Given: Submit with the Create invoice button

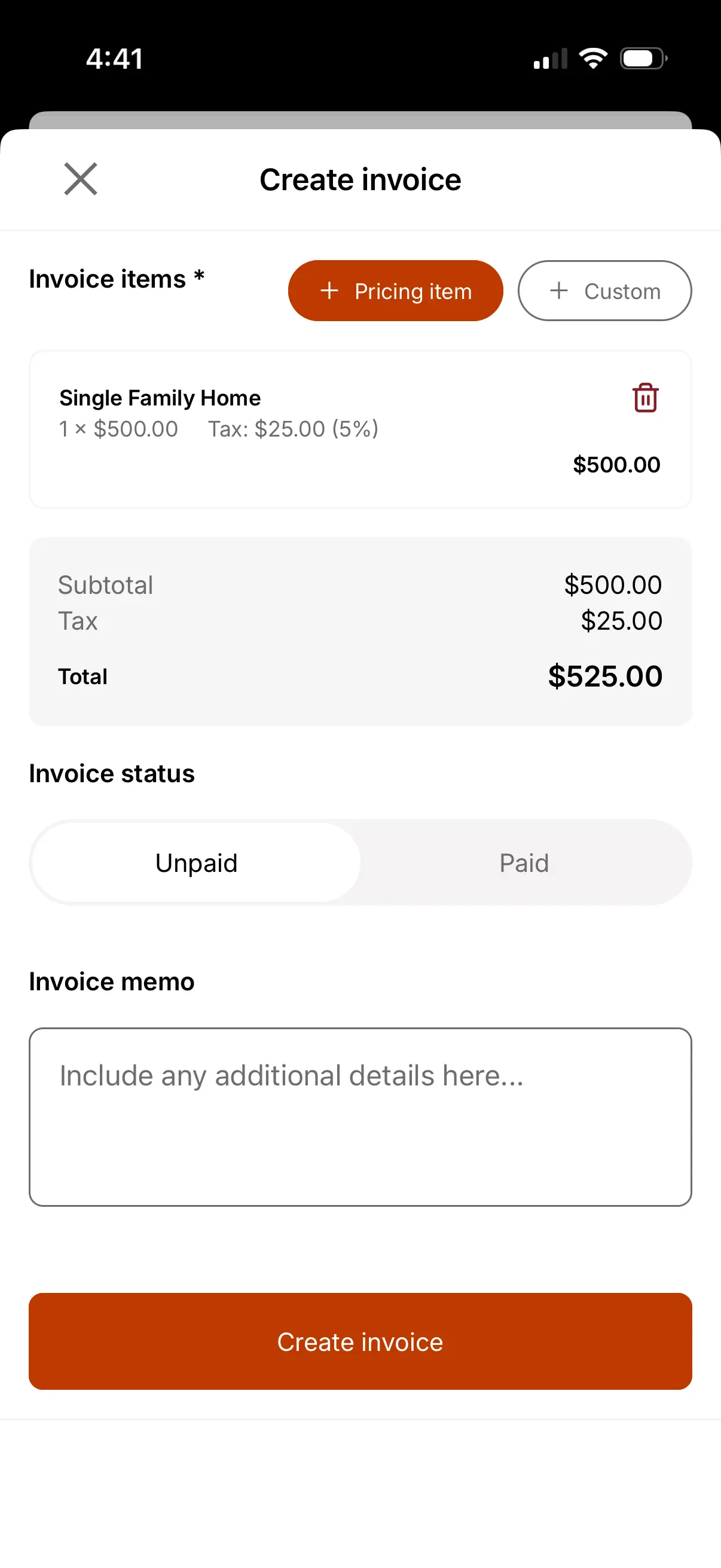Looking at the screenshot, I should [x=360, y=1341].
